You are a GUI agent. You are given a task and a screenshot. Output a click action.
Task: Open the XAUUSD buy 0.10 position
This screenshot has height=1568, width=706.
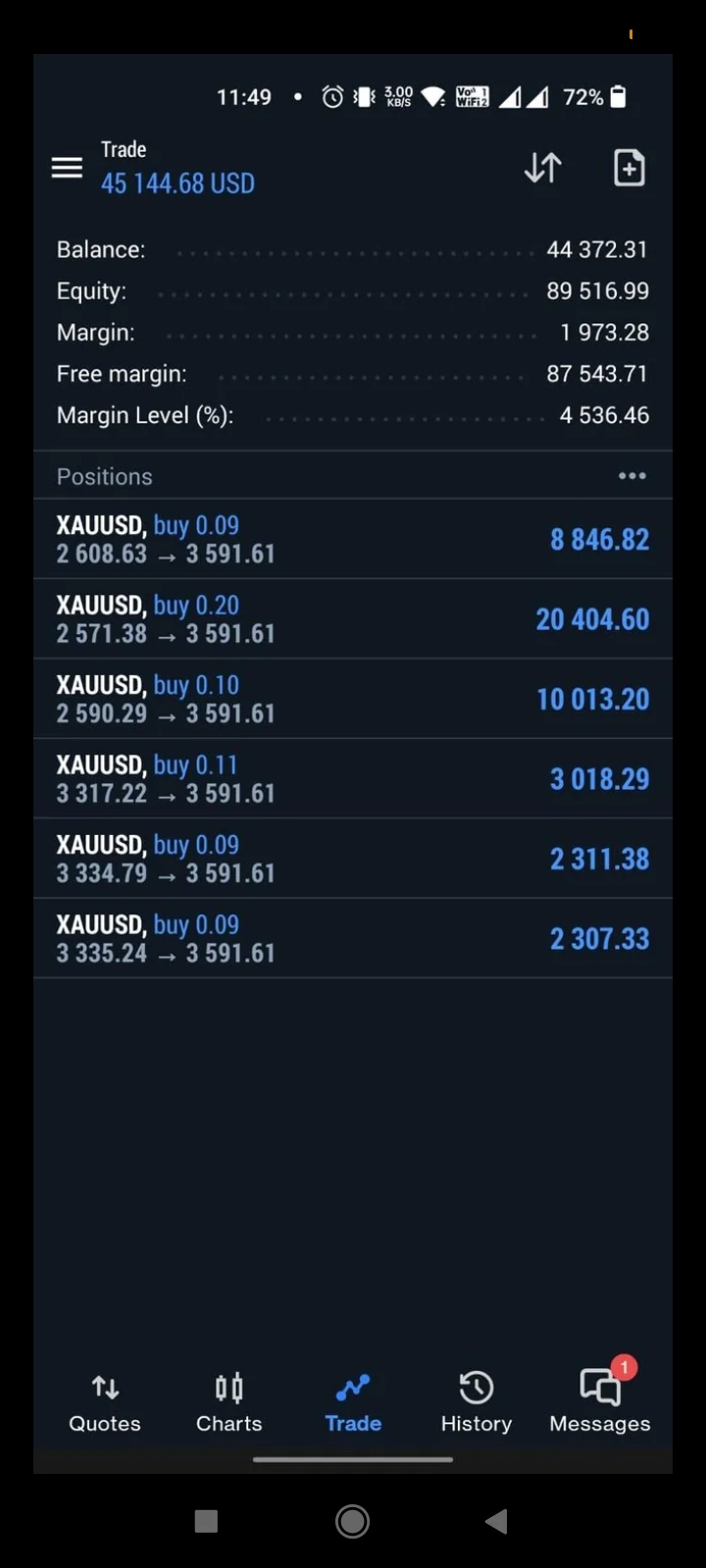pos(352,699)
